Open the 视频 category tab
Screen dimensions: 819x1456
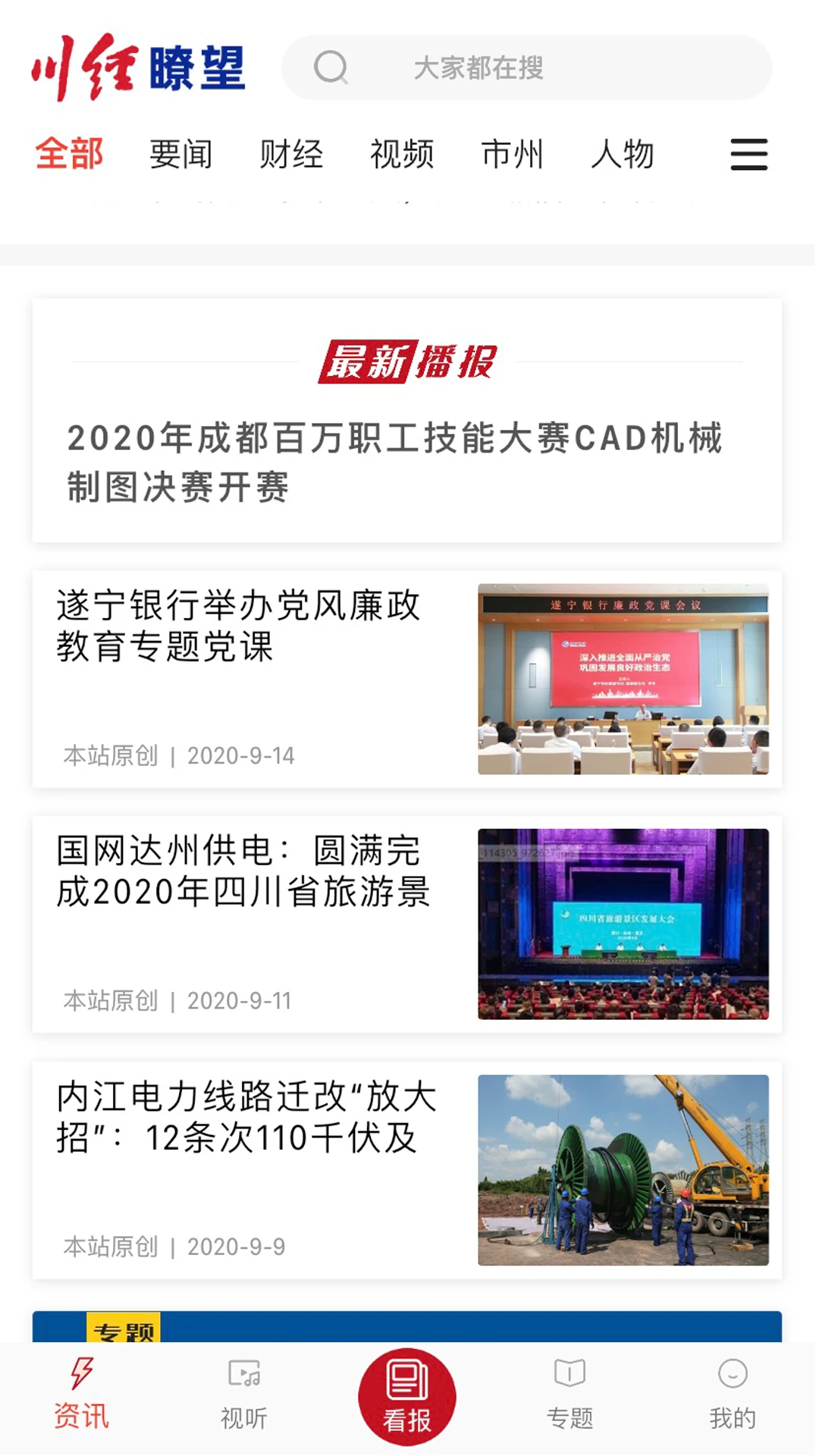coord(402,154)
